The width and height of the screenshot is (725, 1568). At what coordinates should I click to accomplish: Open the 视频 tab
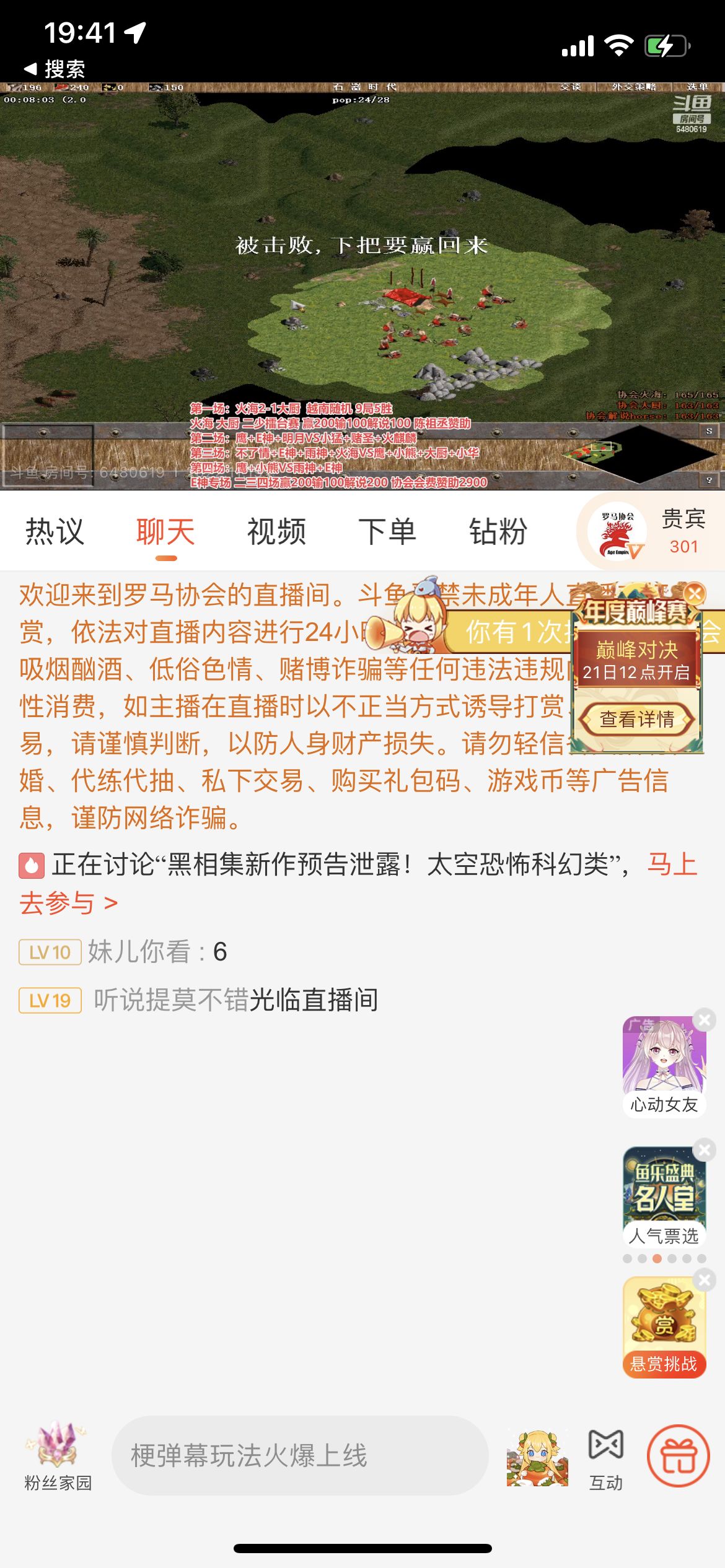(x=276, y=531)
